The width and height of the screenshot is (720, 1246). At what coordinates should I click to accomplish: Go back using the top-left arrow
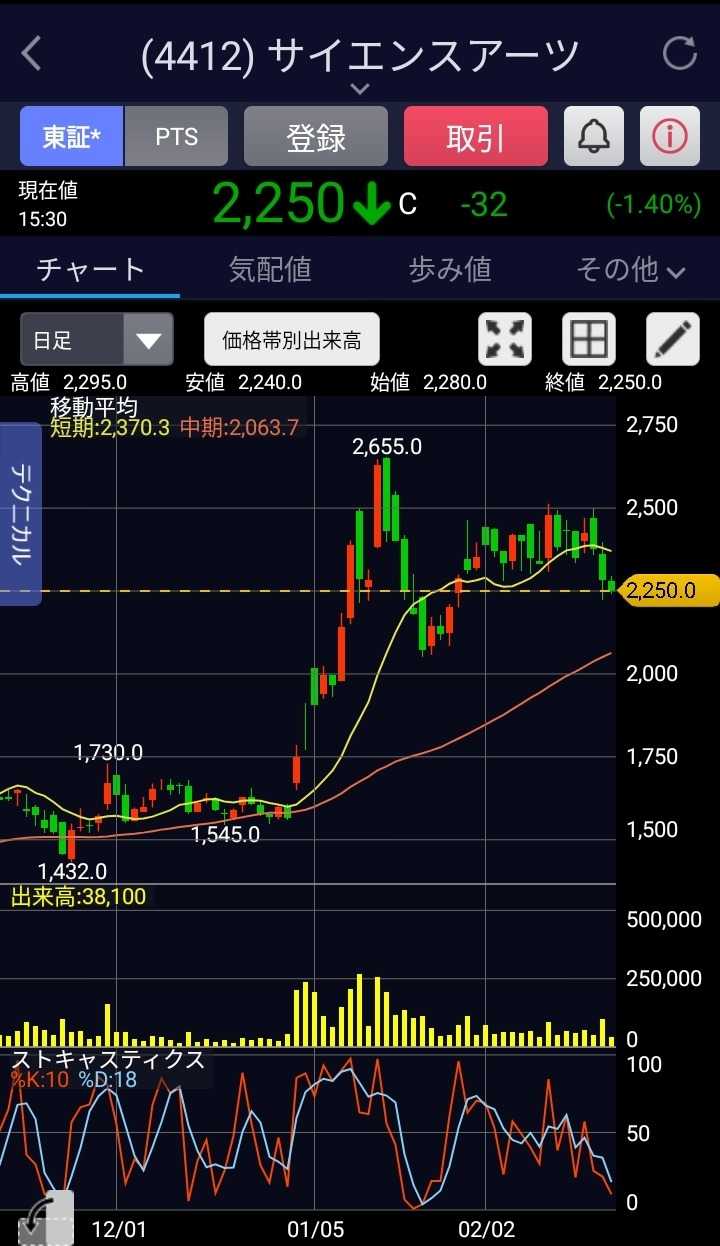pos(32,54)
